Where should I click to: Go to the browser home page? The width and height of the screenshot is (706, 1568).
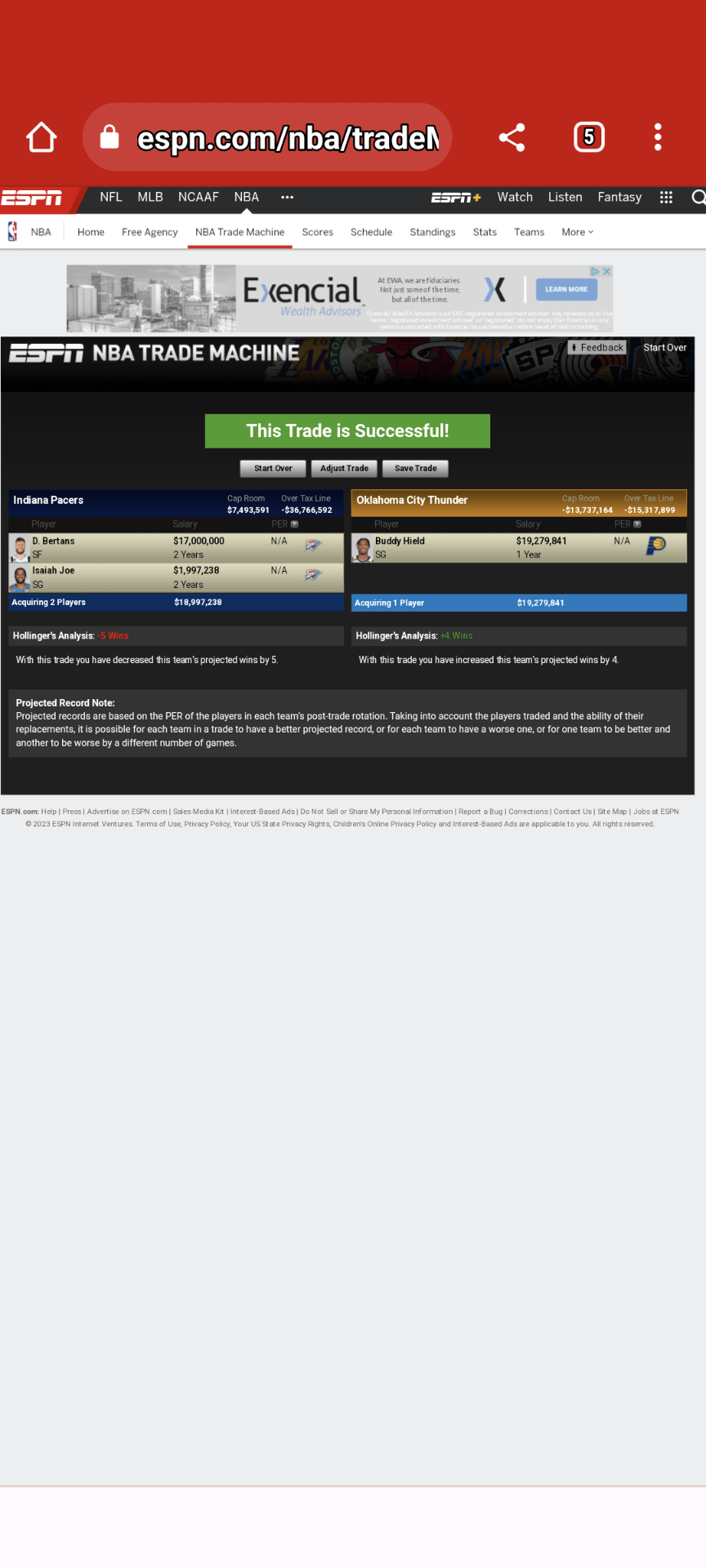pyautogui.click(x=42, y=137)
